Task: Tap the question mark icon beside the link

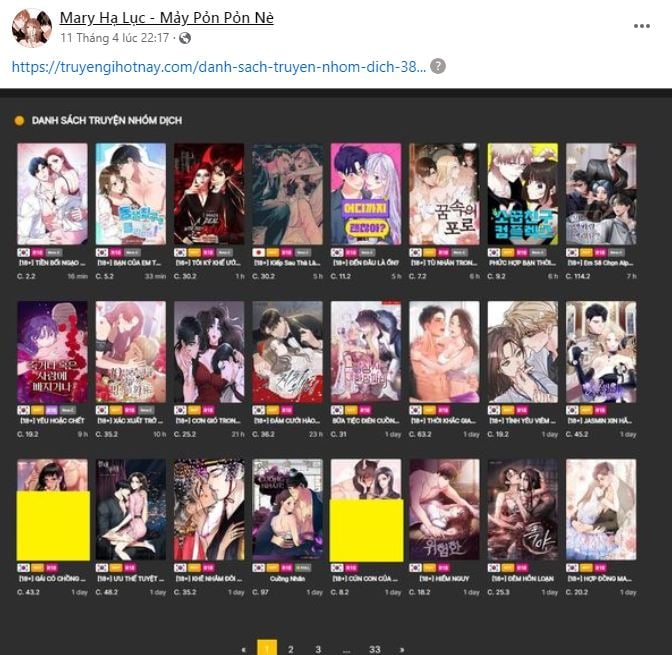Action: 438,67
